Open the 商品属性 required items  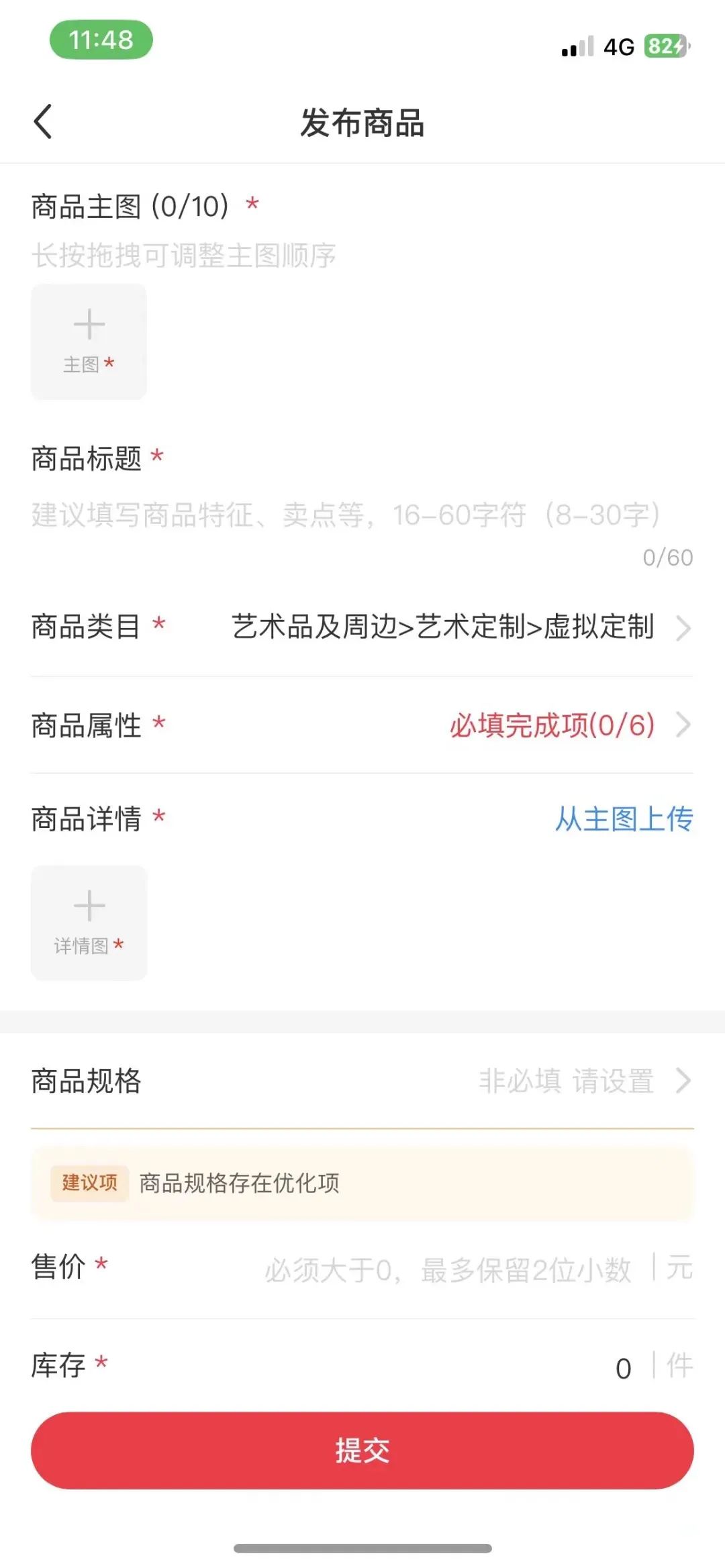[362, 725]
